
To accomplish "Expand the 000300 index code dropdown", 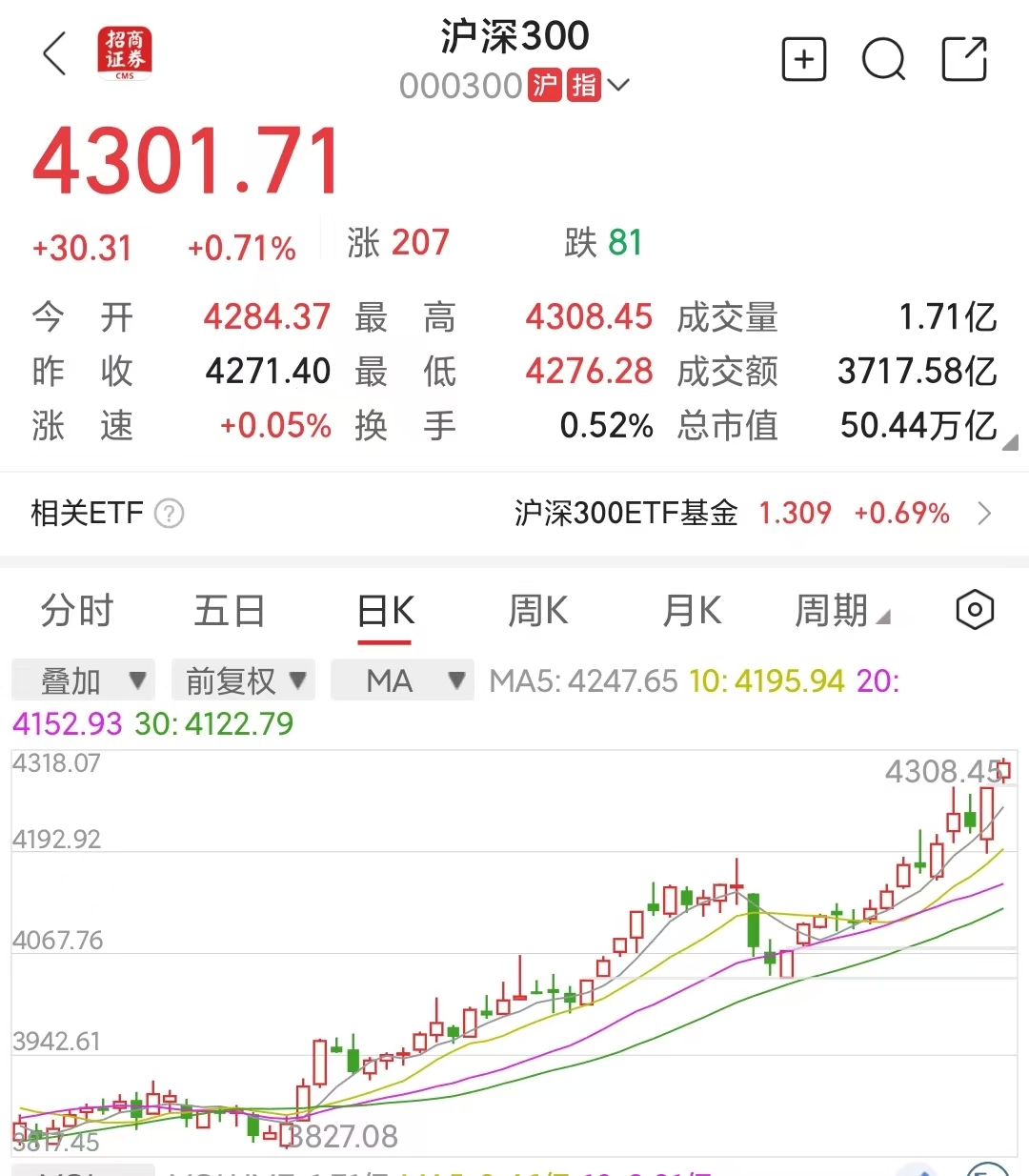I will coord(618,86).
